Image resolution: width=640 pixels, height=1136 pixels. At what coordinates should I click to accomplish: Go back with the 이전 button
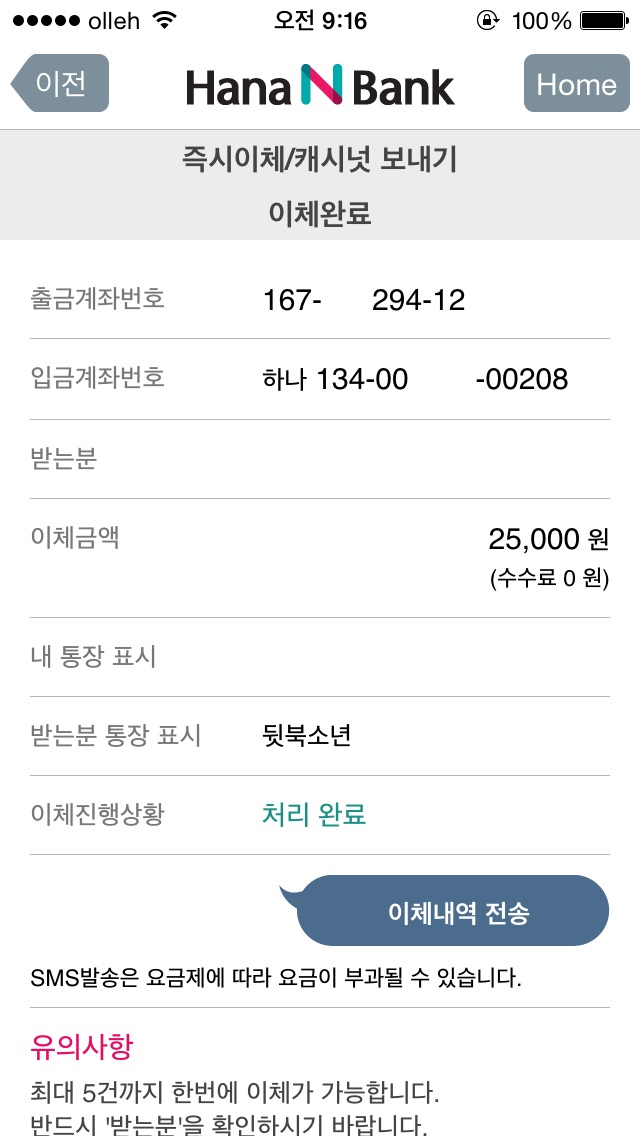click(60, 83)
